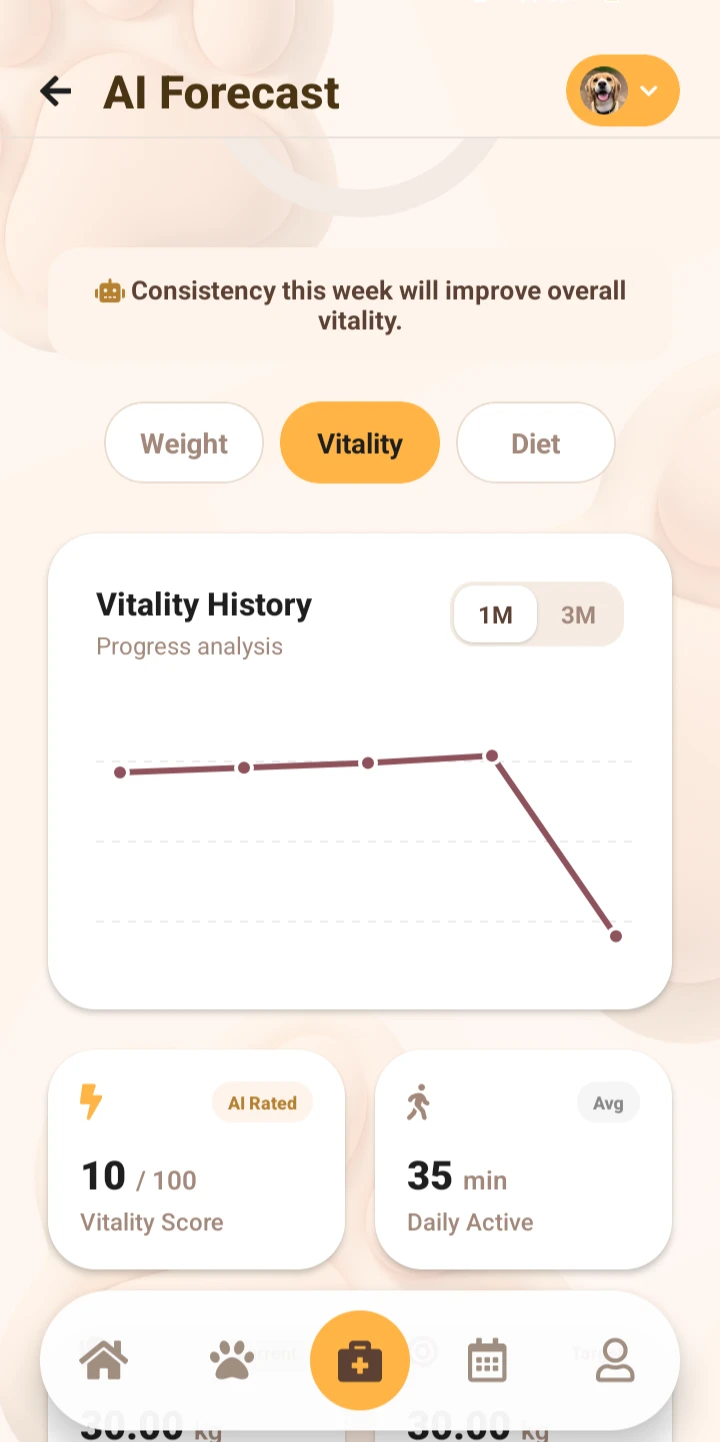
Task: Open the user profile tab
Action: [615, 1361]
